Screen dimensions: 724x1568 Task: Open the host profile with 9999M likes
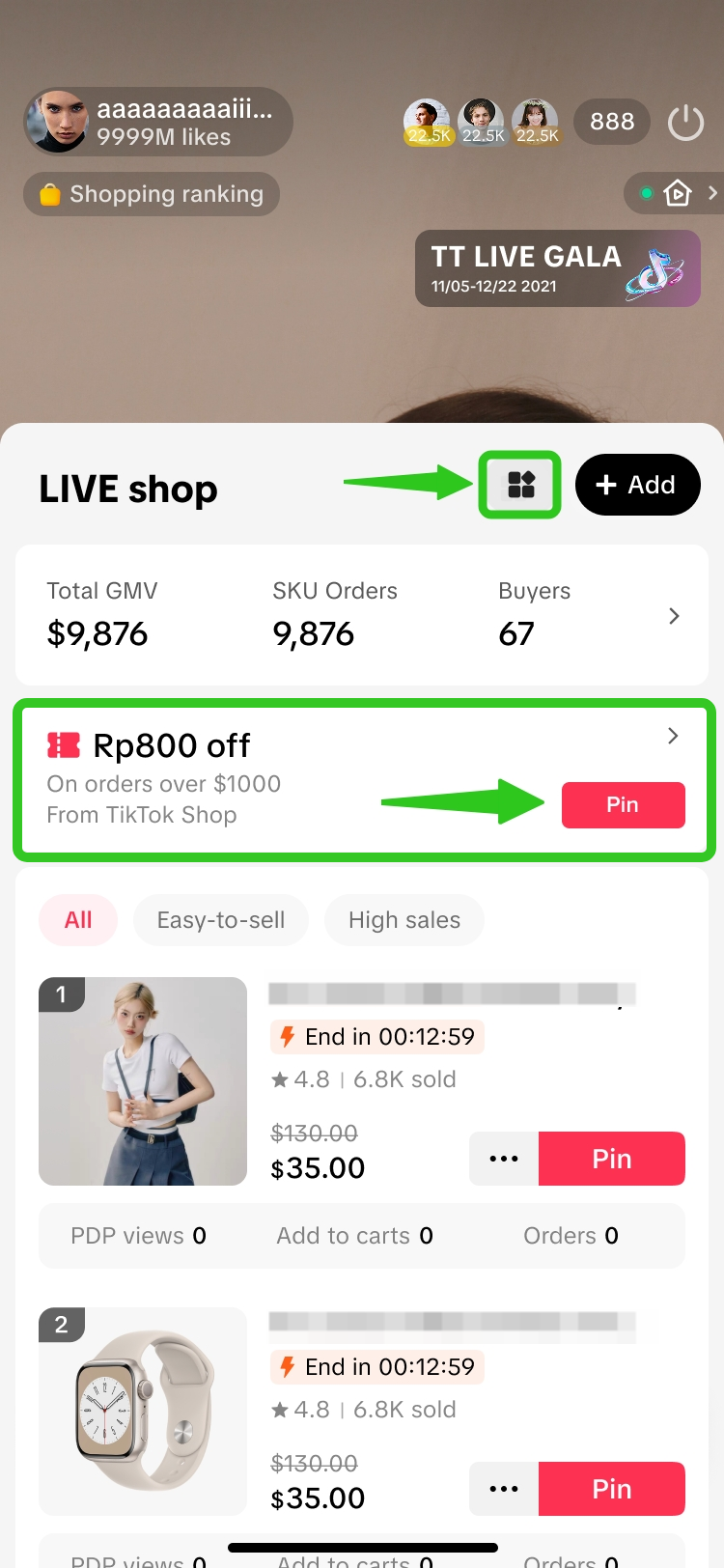coord(157,123)
